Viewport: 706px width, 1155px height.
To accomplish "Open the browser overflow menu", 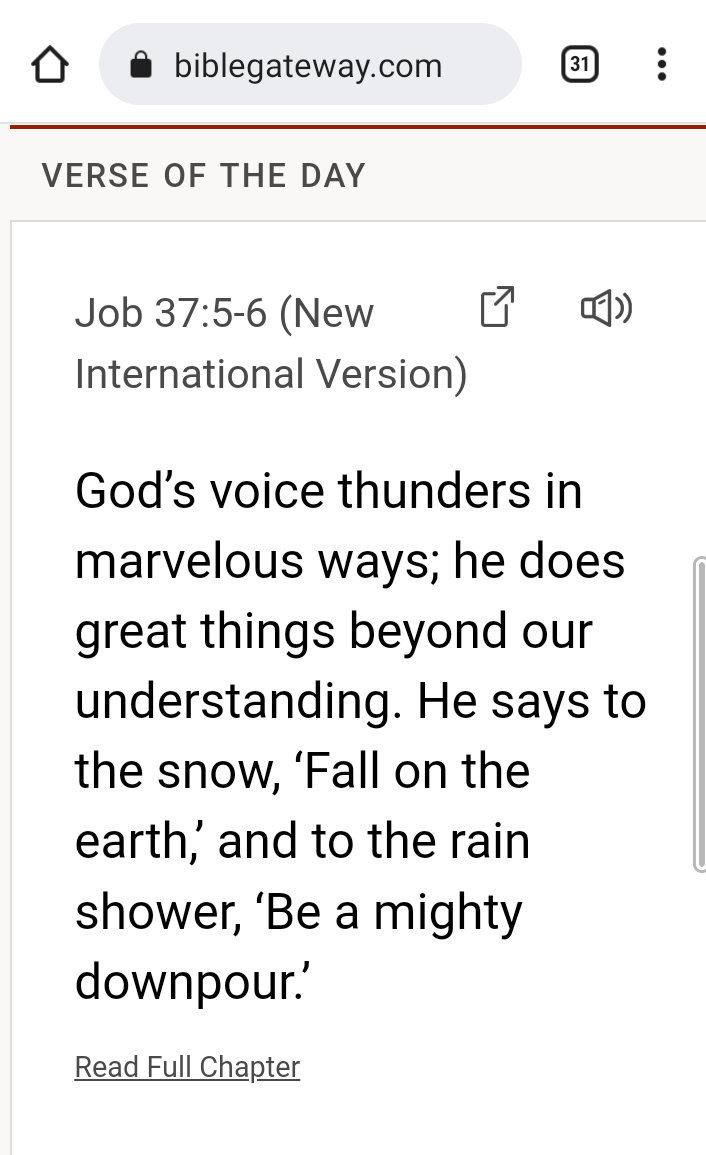I will (x=661, y=66).
